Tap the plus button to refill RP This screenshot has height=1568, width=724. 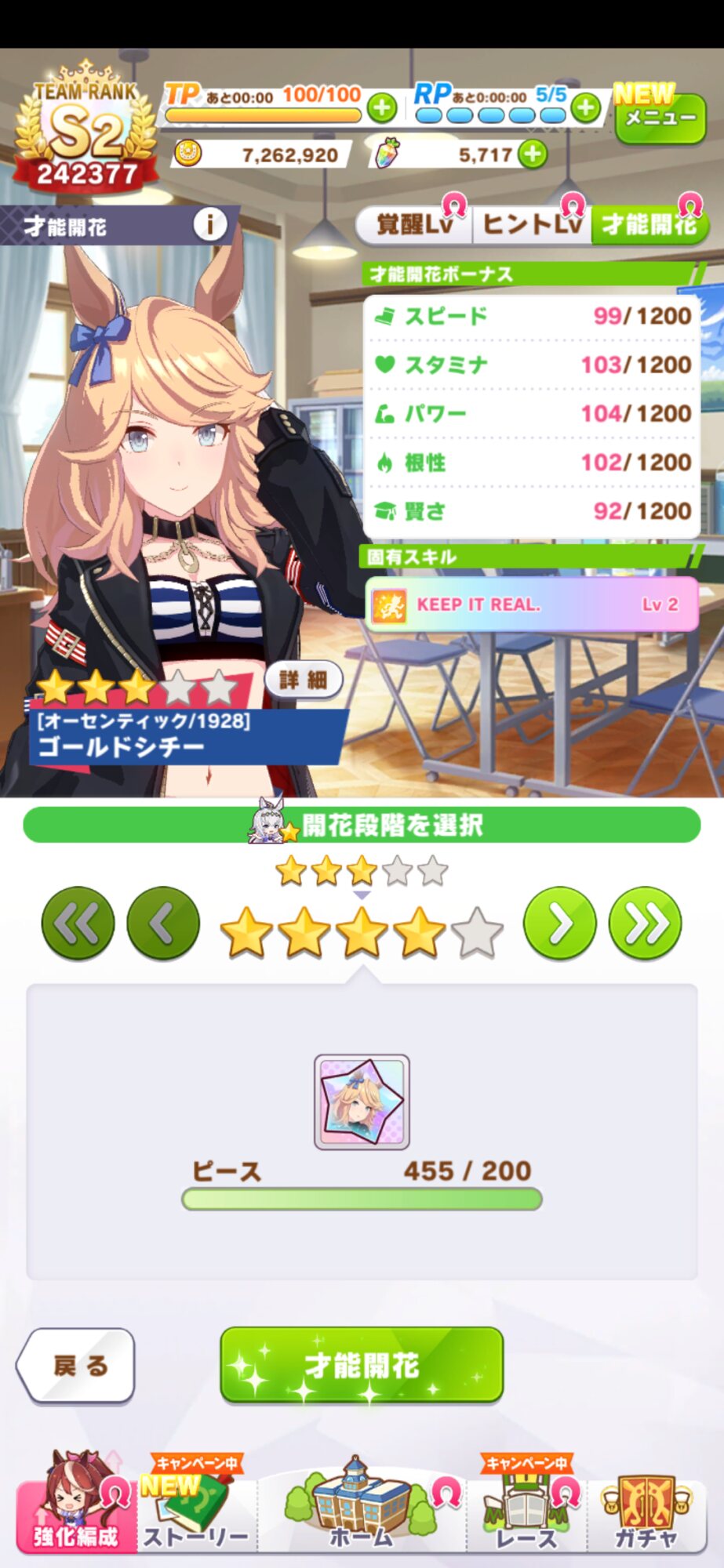585,107
